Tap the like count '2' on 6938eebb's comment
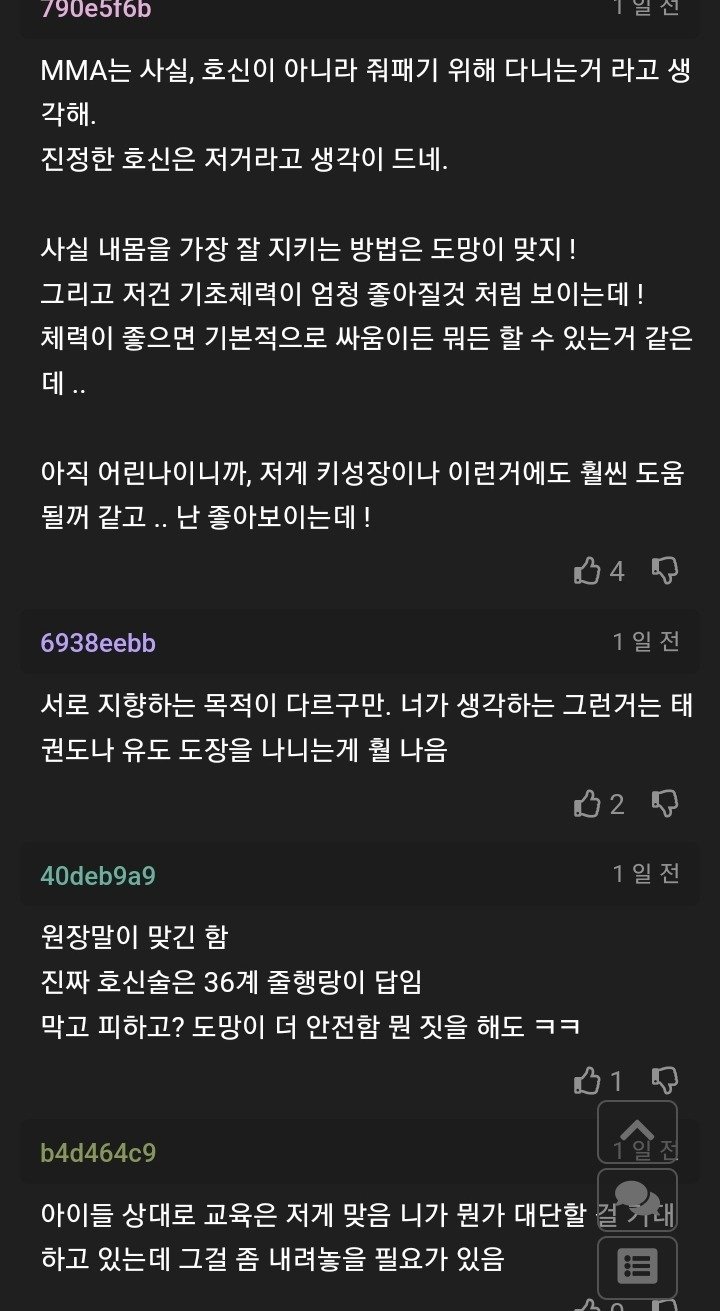This screenshot has height=1311, width=720. [617, 803]
